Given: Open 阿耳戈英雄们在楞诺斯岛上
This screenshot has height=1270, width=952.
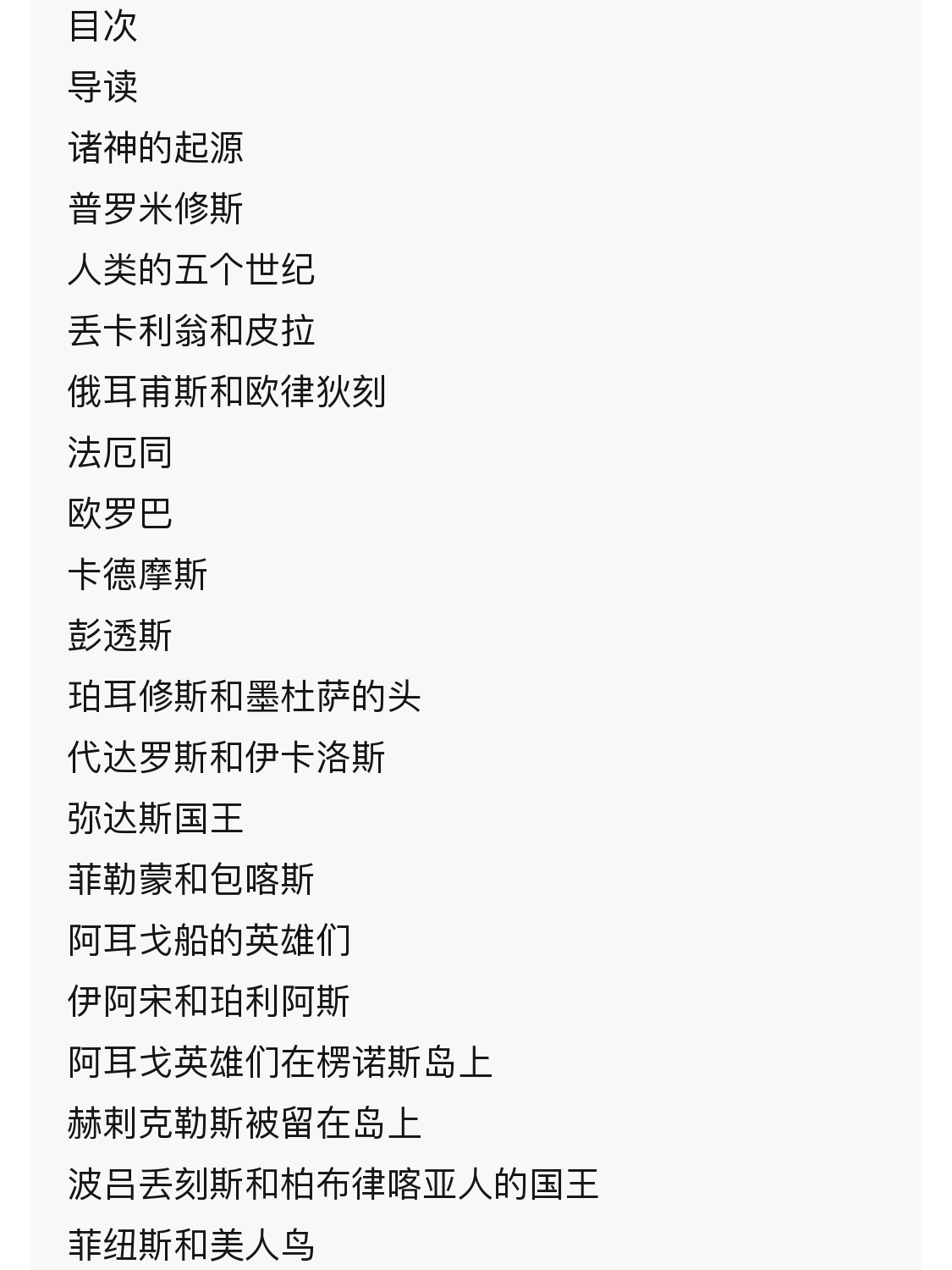Looking at the screenshot, I should pyautogui.click(x=280, y=1063).
